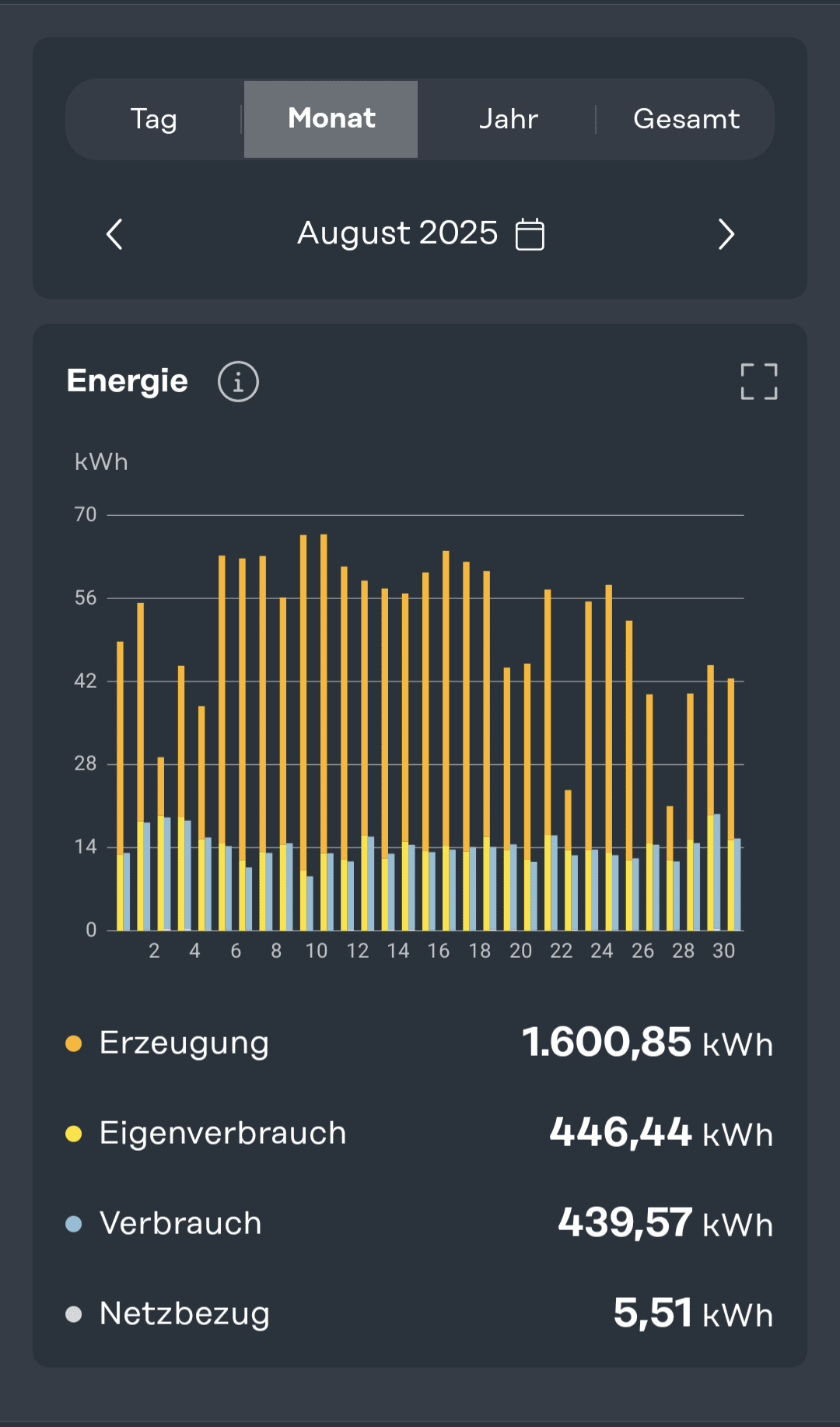Show the Gesamt overview
Viewport: 840px width, 1427px height.
(686, 119)
